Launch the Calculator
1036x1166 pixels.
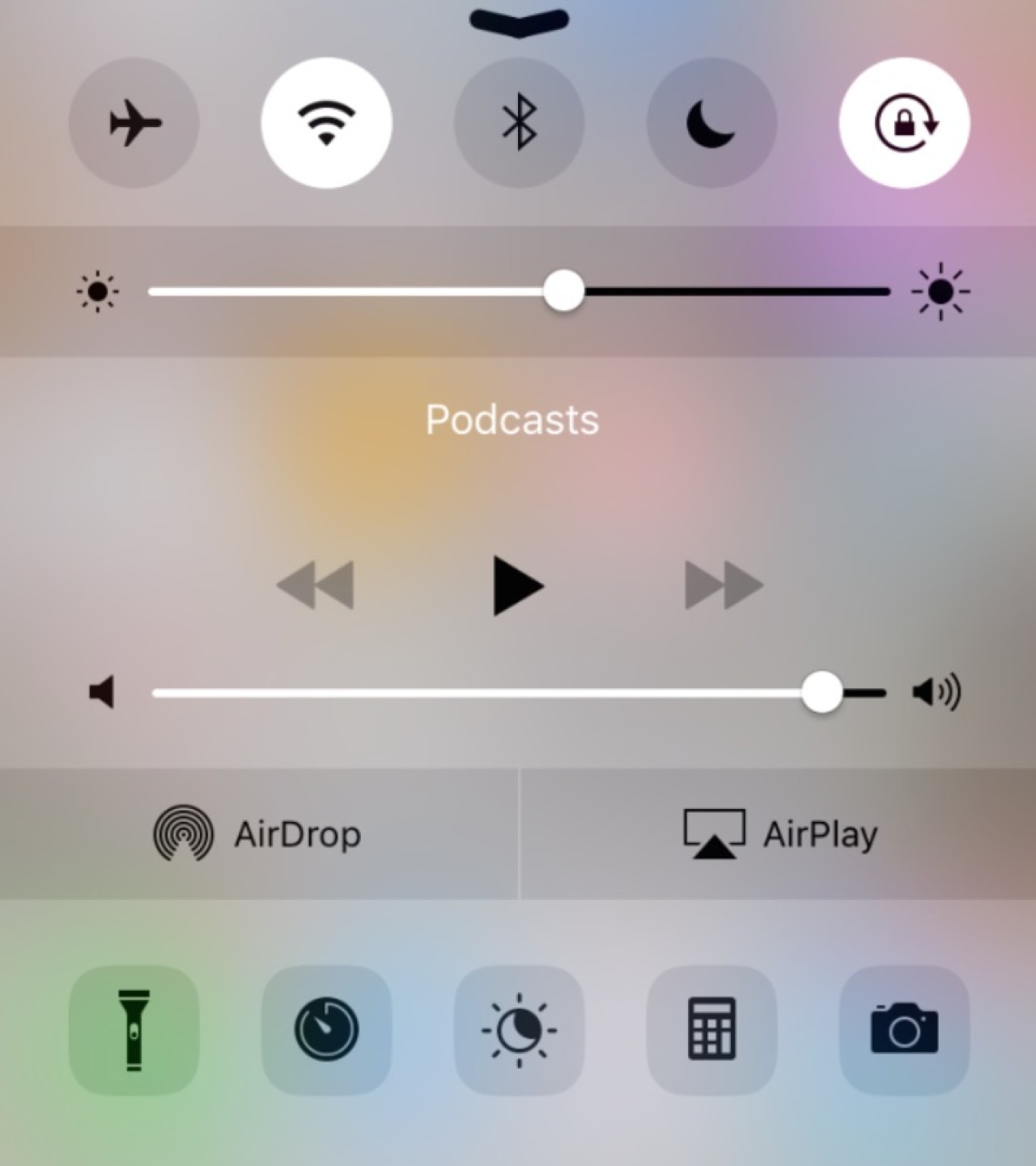pyautogui.click(x=711, y=1030)
